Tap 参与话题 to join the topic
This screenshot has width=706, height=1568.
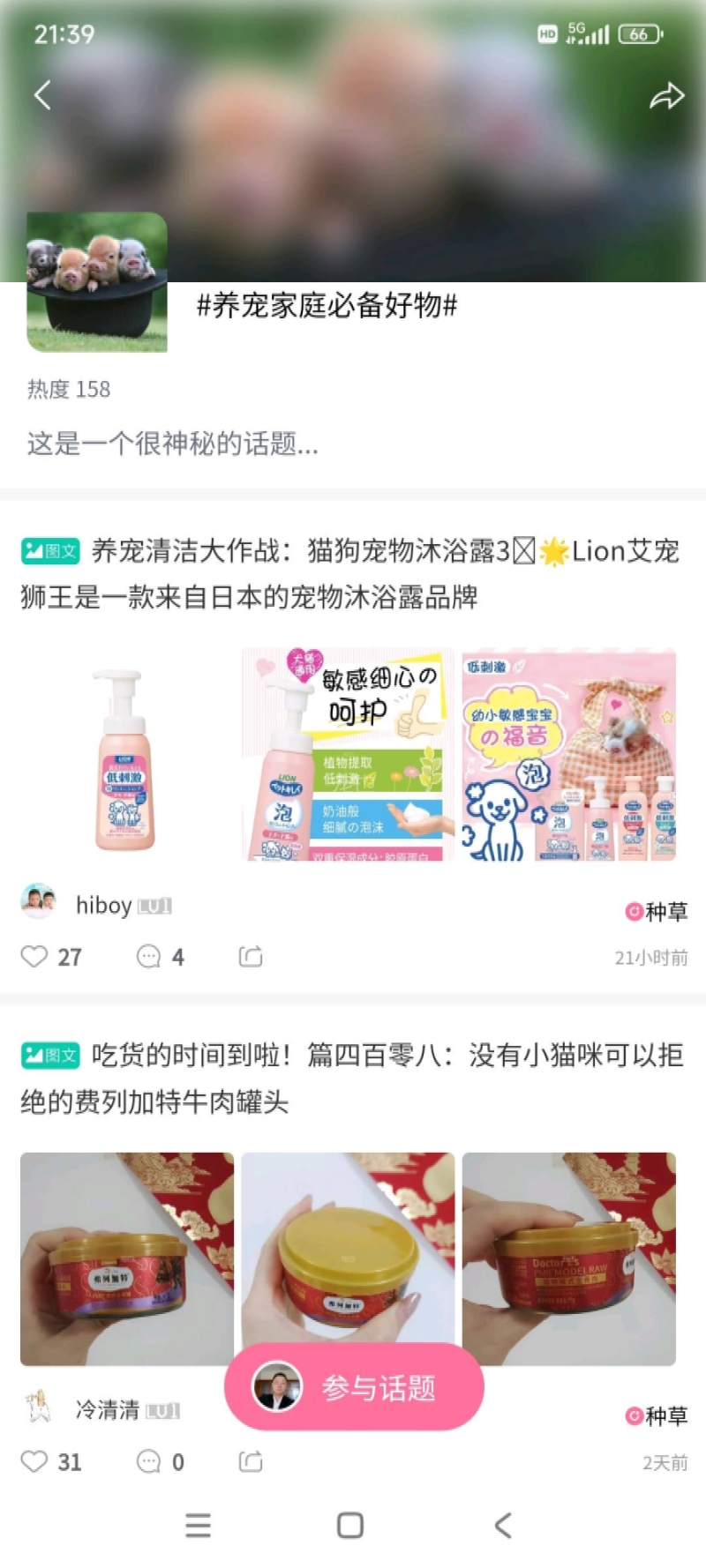(355, 1388)
